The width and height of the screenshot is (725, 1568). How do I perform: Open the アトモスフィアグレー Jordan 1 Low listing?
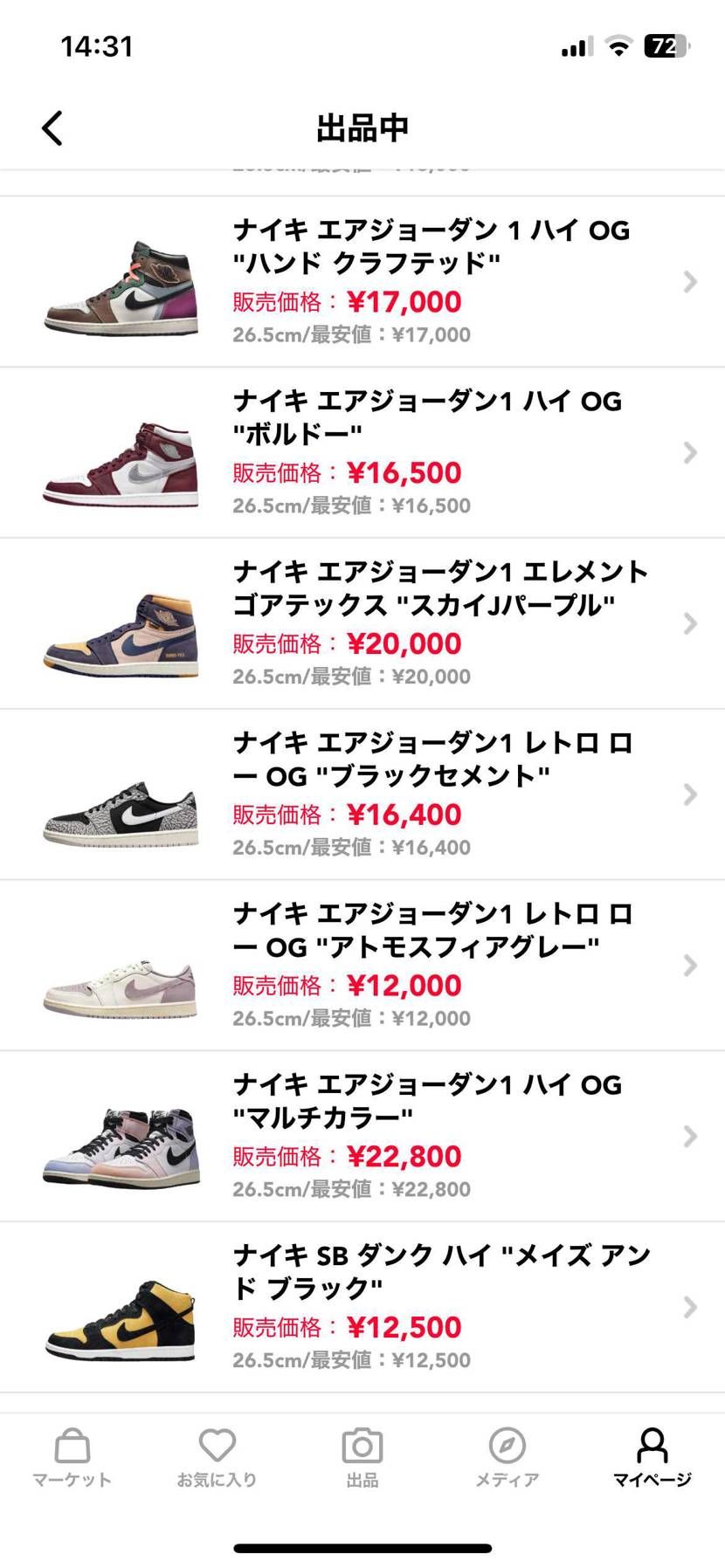click(x=362, y=965)
